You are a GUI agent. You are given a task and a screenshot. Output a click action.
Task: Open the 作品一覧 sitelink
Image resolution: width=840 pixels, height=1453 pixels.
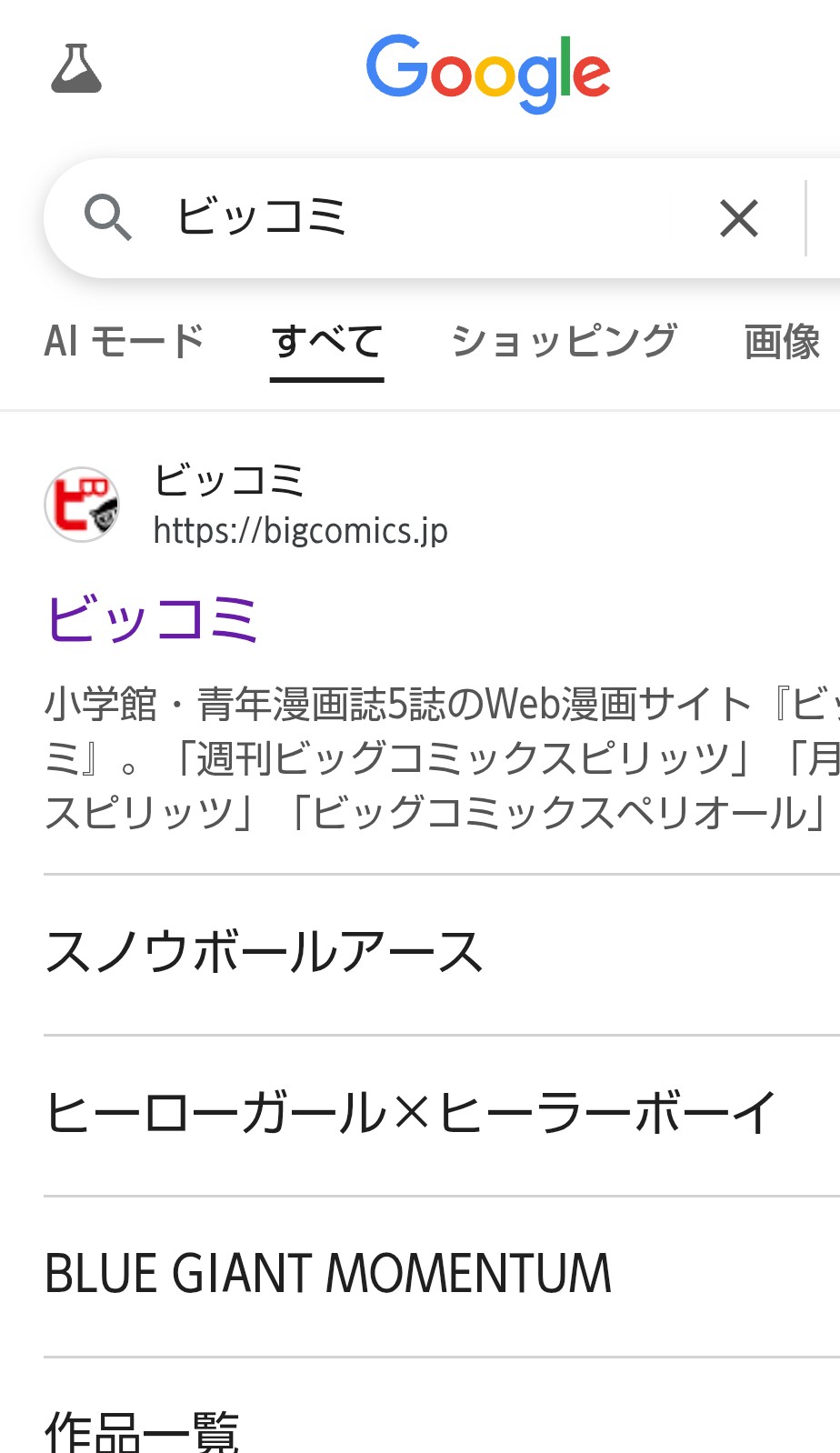142,1429
